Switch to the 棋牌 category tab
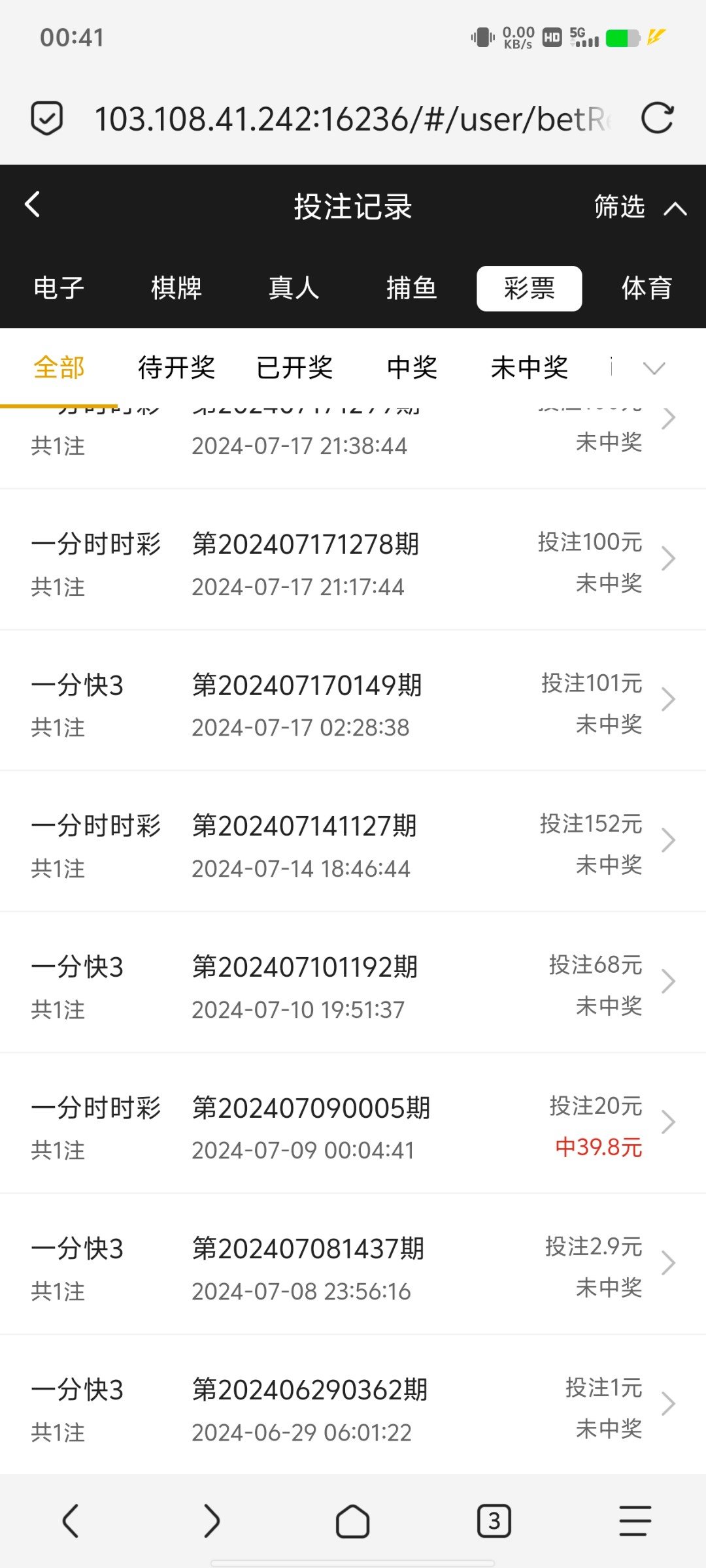Viewport: 706px width, 1568px height. (175, 288)
